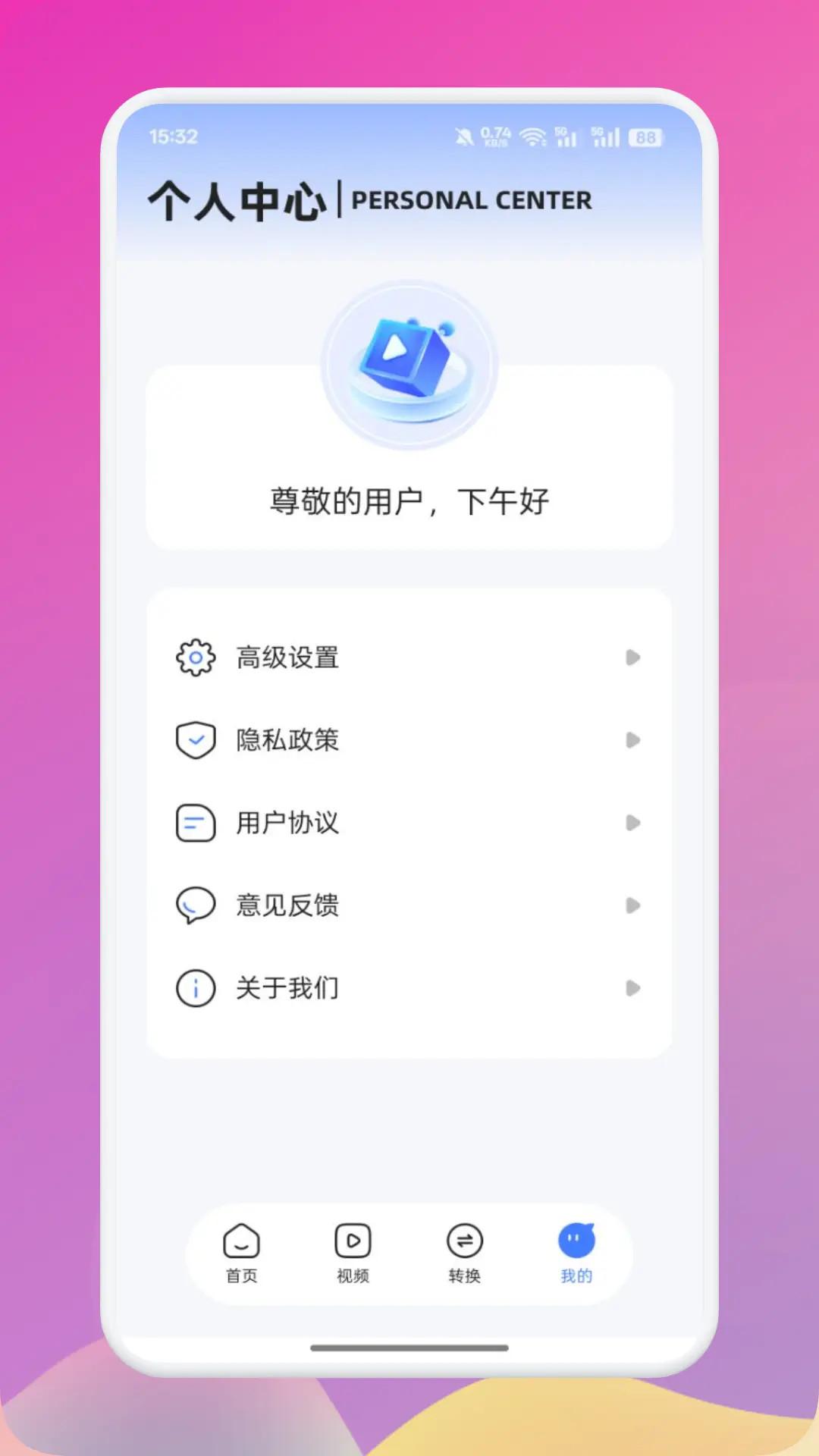Screen dimensions: 819x1456
Task: Select the 意见反馈 speech bubble icon
Action: 195,905
